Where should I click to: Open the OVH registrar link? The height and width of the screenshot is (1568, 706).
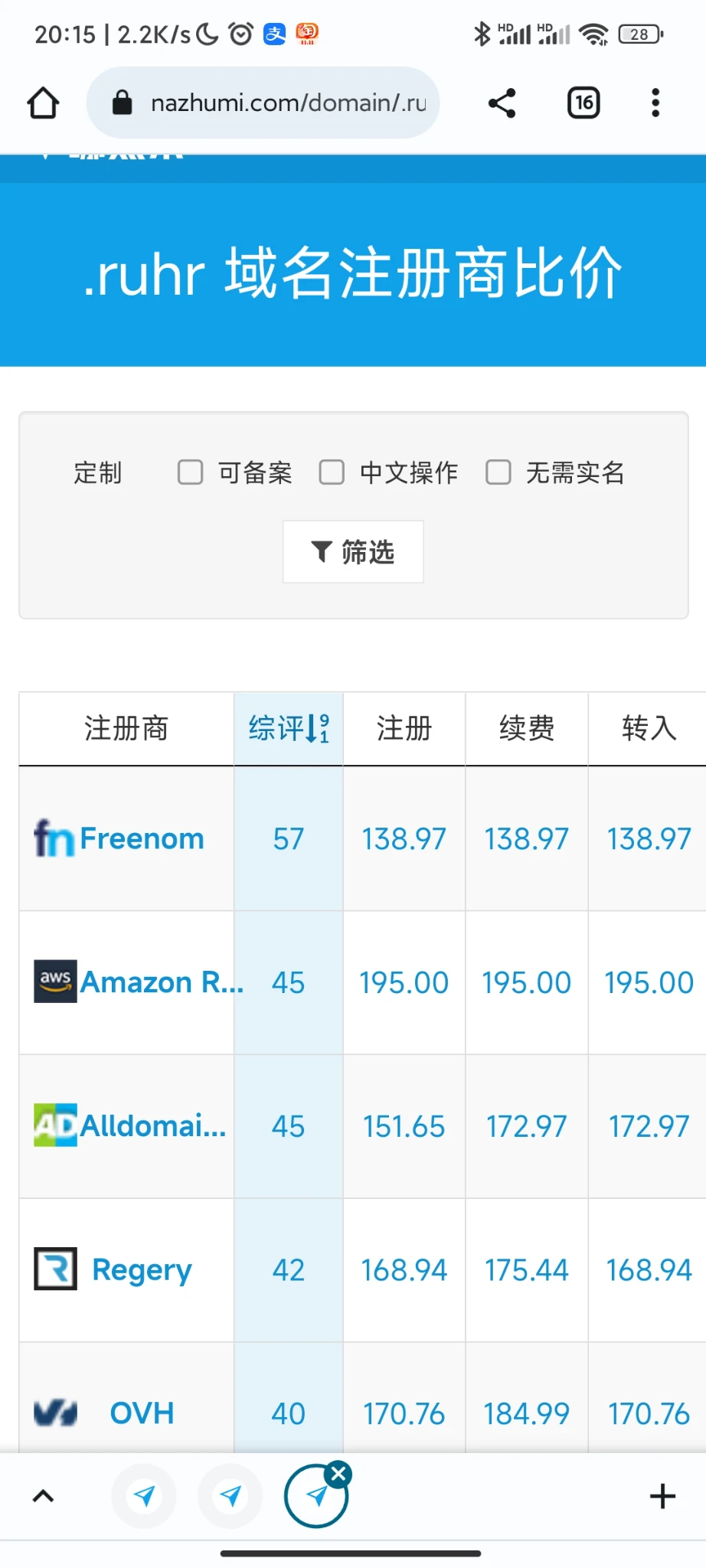click(x=142, y=1413)
